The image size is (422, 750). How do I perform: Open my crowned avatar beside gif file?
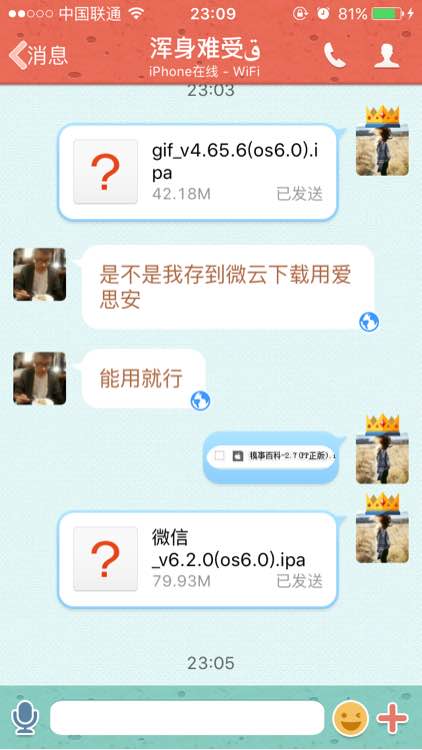tap(382, 141)
